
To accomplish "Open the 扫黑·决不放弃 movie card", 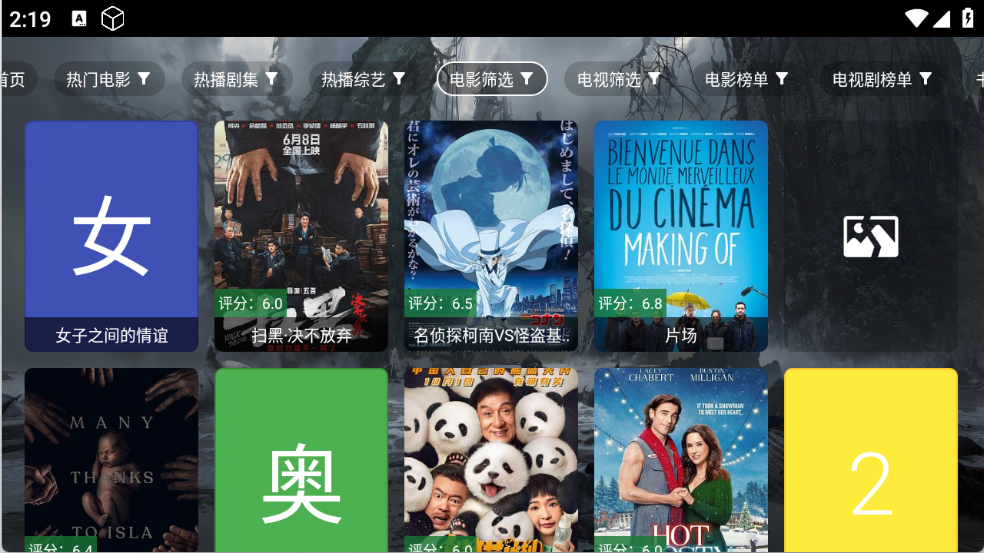I will coord(301,236).
